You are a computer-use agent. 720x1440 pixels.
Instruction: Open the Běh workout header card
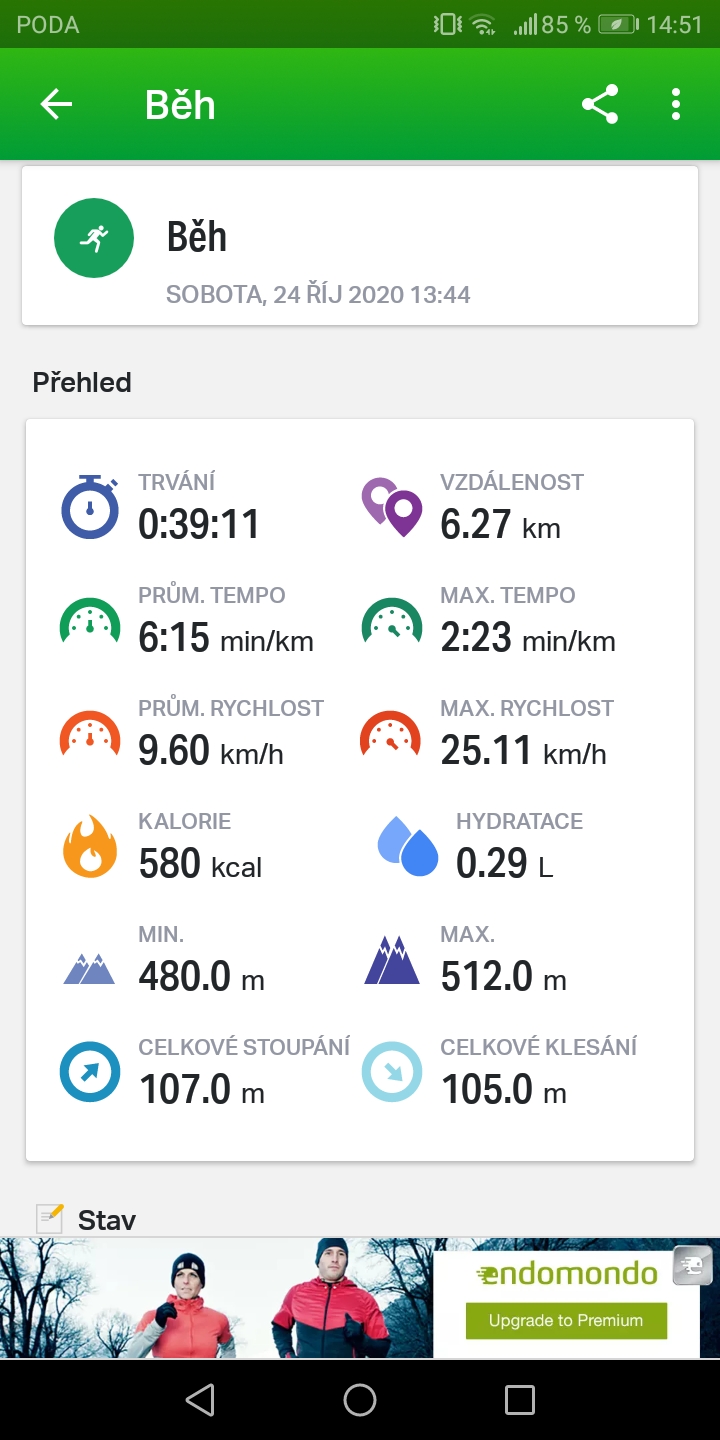click(360, 246)
